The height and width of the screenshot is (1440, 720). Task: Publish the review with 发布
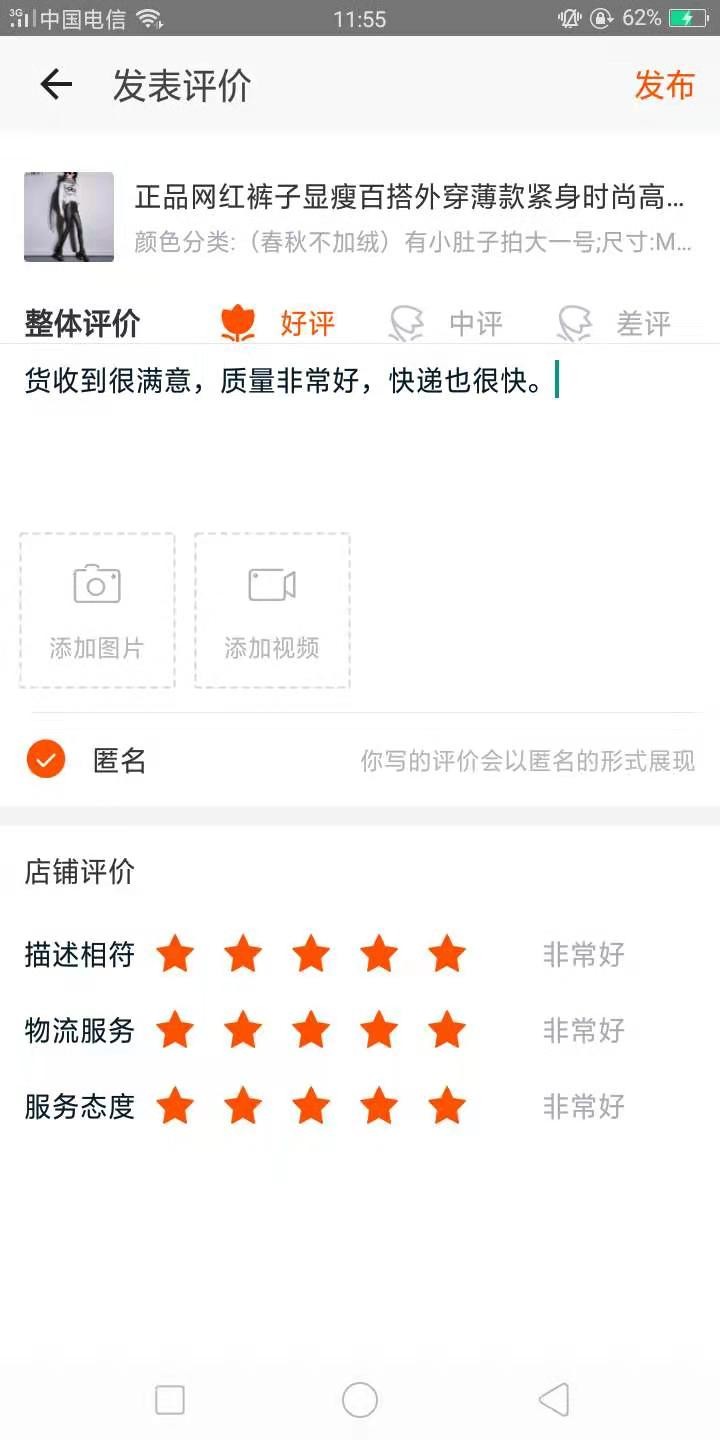(664, 86)
